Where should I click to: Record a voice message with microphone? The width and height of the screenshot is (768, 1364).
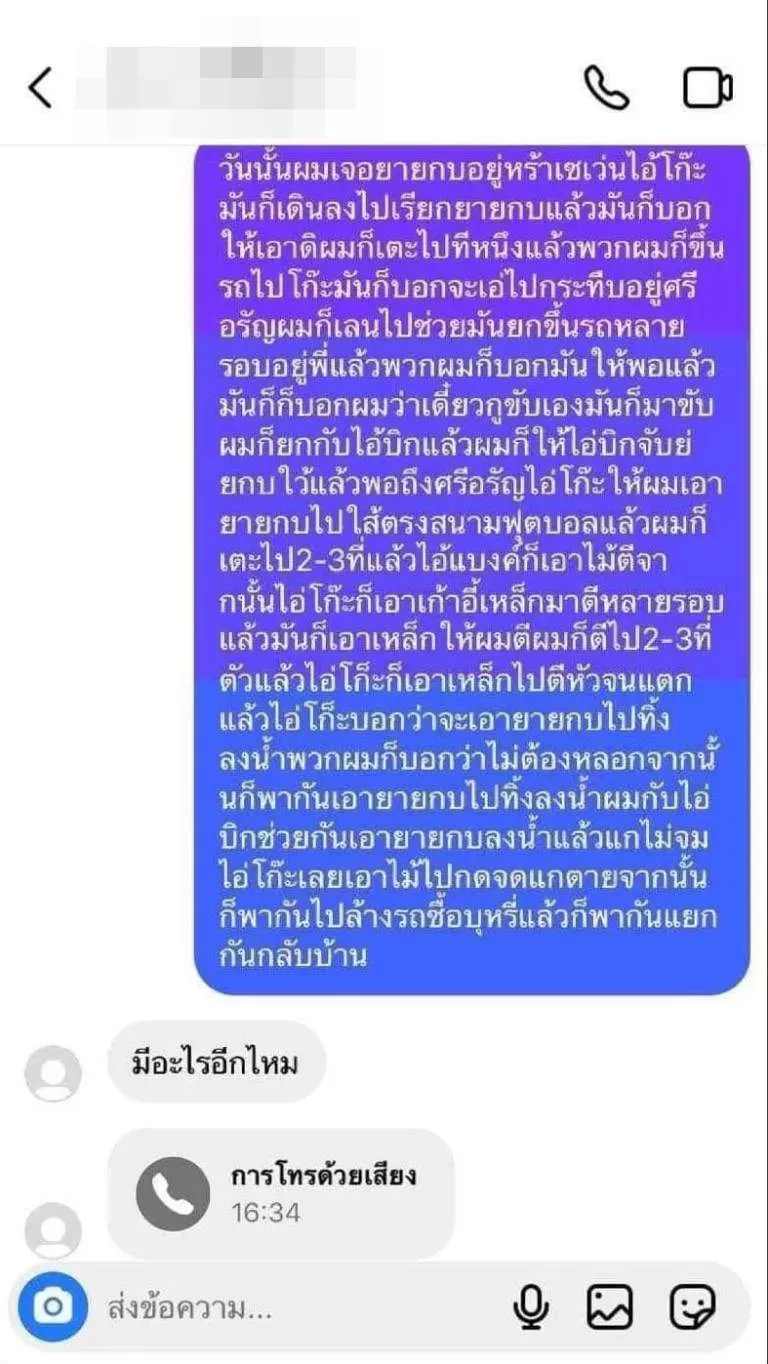tap(531, 1307)
